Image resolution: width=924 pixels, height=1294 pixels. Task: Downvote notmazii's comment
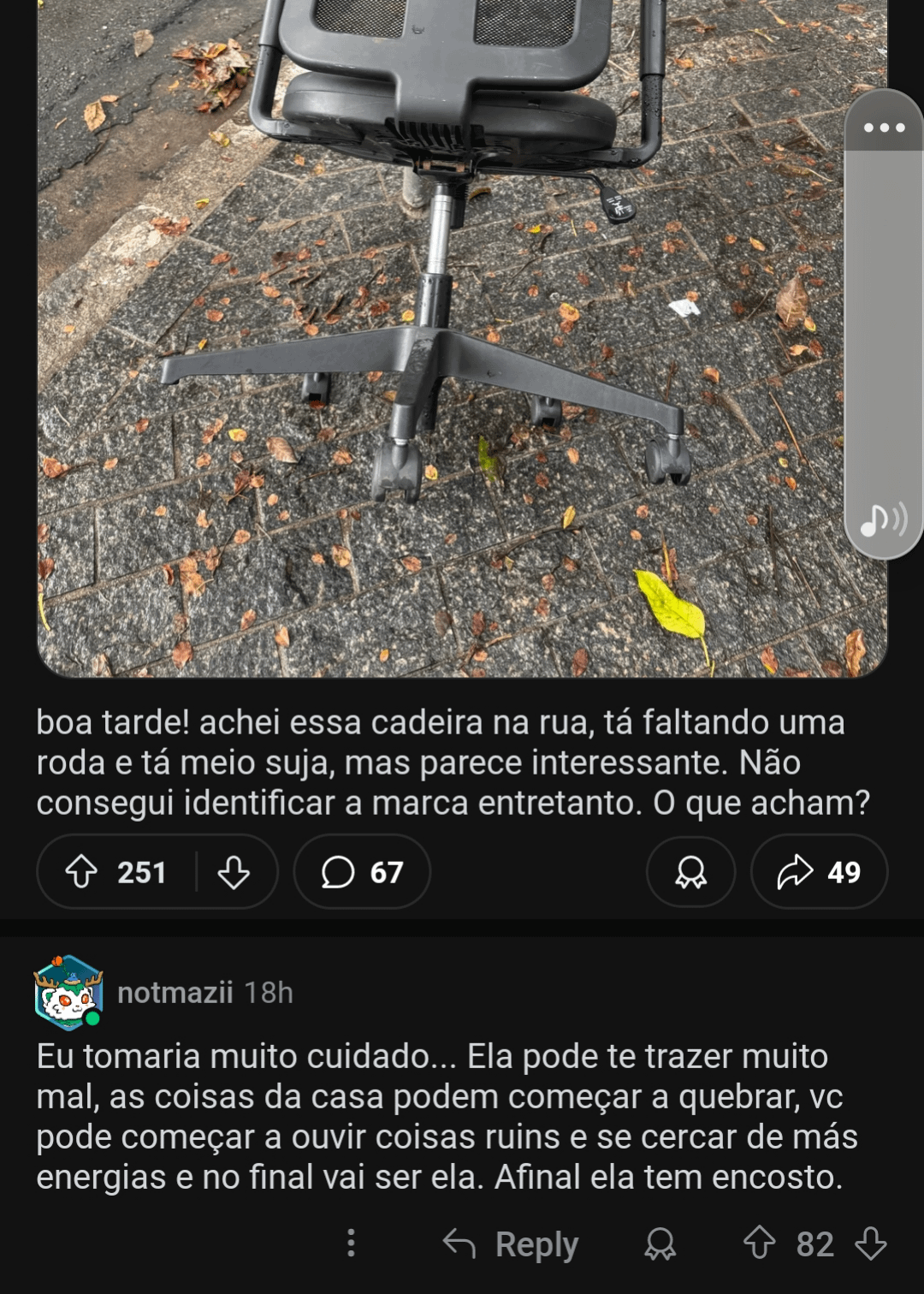click(871, 1243)
